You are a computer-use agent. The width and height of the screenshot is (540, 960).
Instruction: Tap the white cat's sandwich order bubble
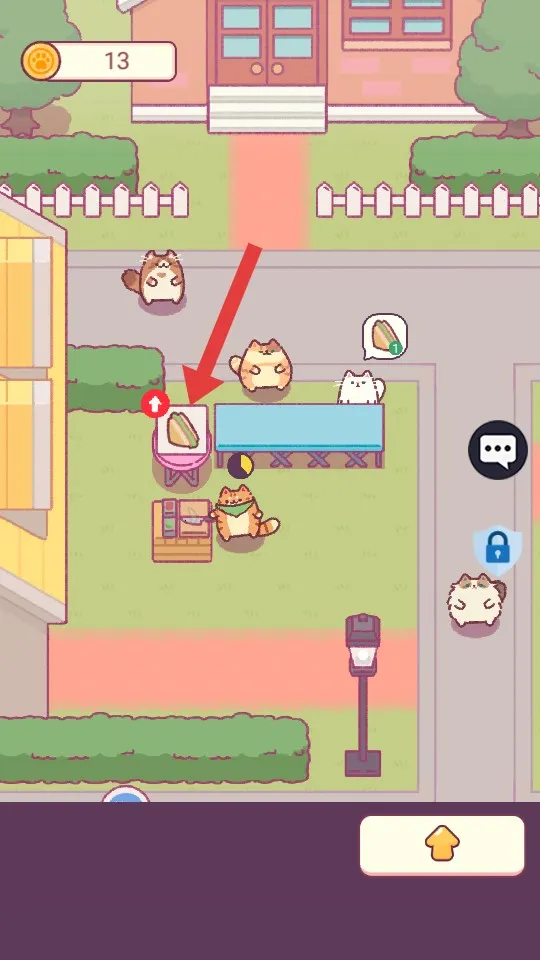pos(385,337)
